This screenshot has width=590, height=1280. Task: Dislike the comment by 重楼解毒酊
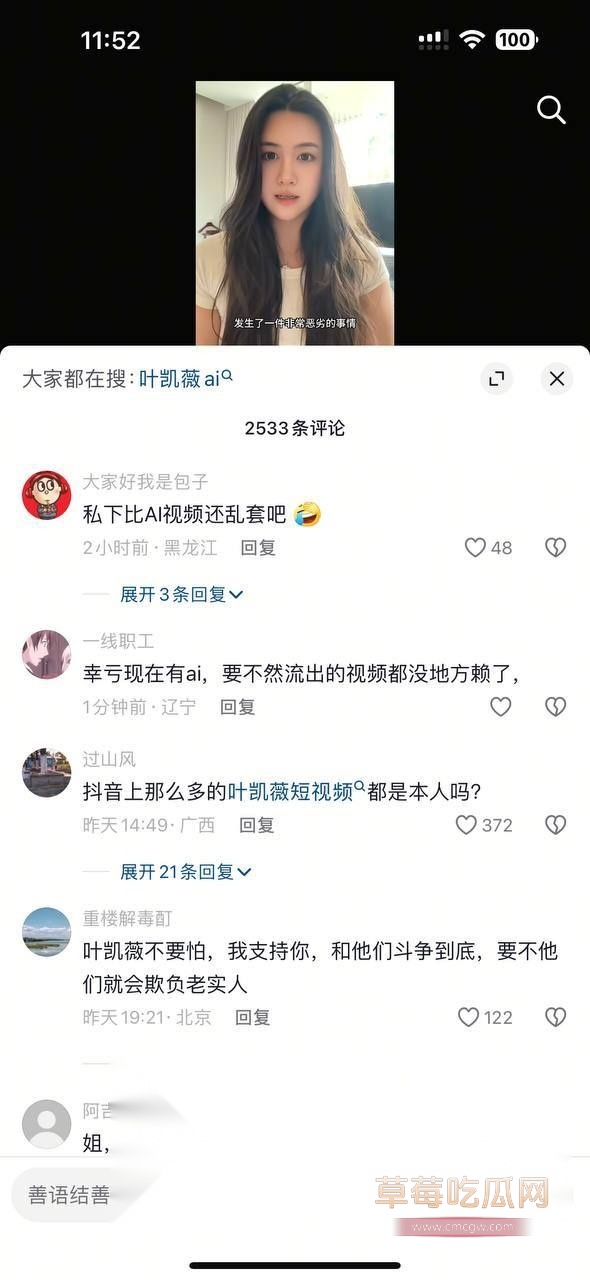point(555,1017)
